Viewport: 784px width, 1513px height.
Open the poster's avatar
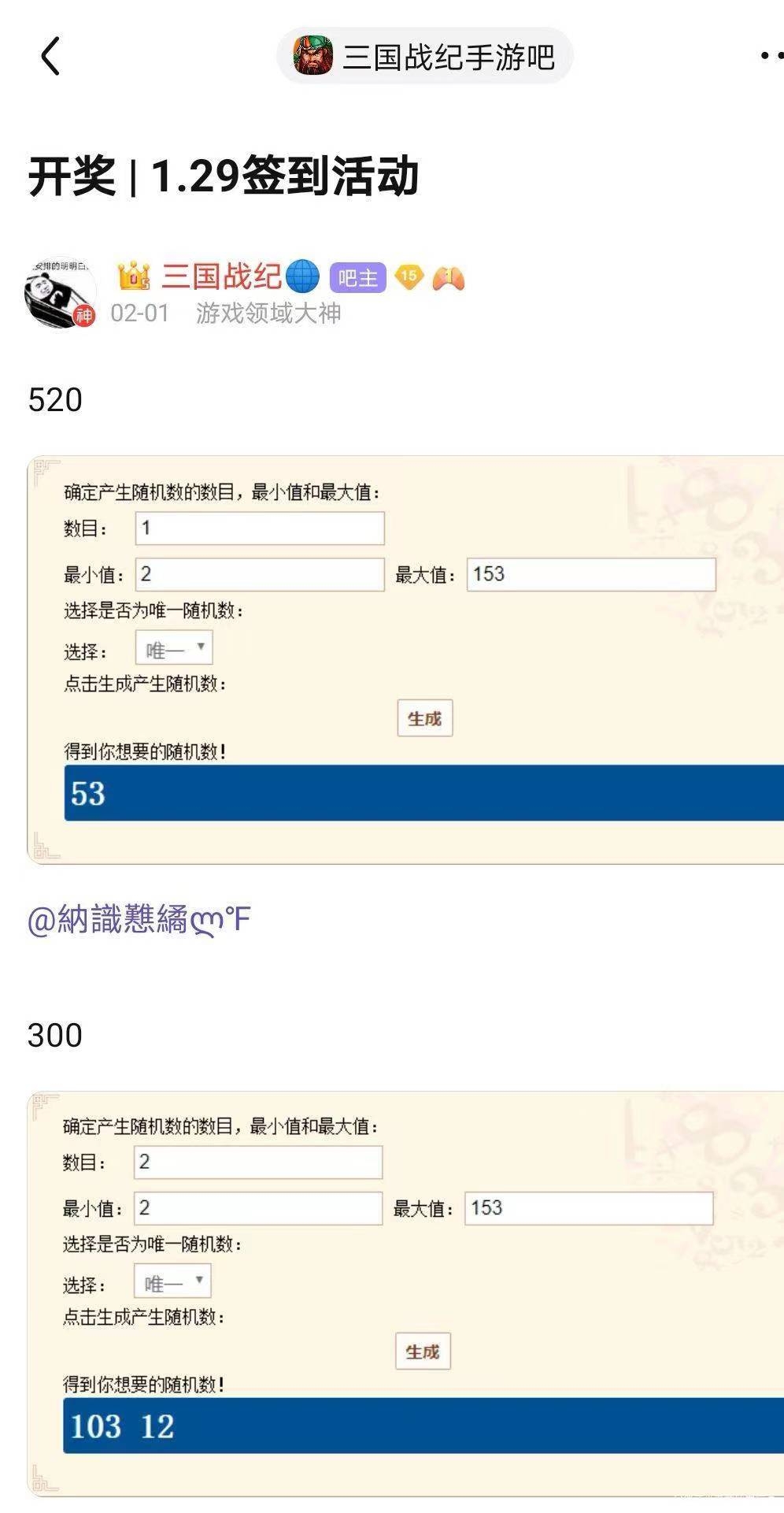pos(60,294)
